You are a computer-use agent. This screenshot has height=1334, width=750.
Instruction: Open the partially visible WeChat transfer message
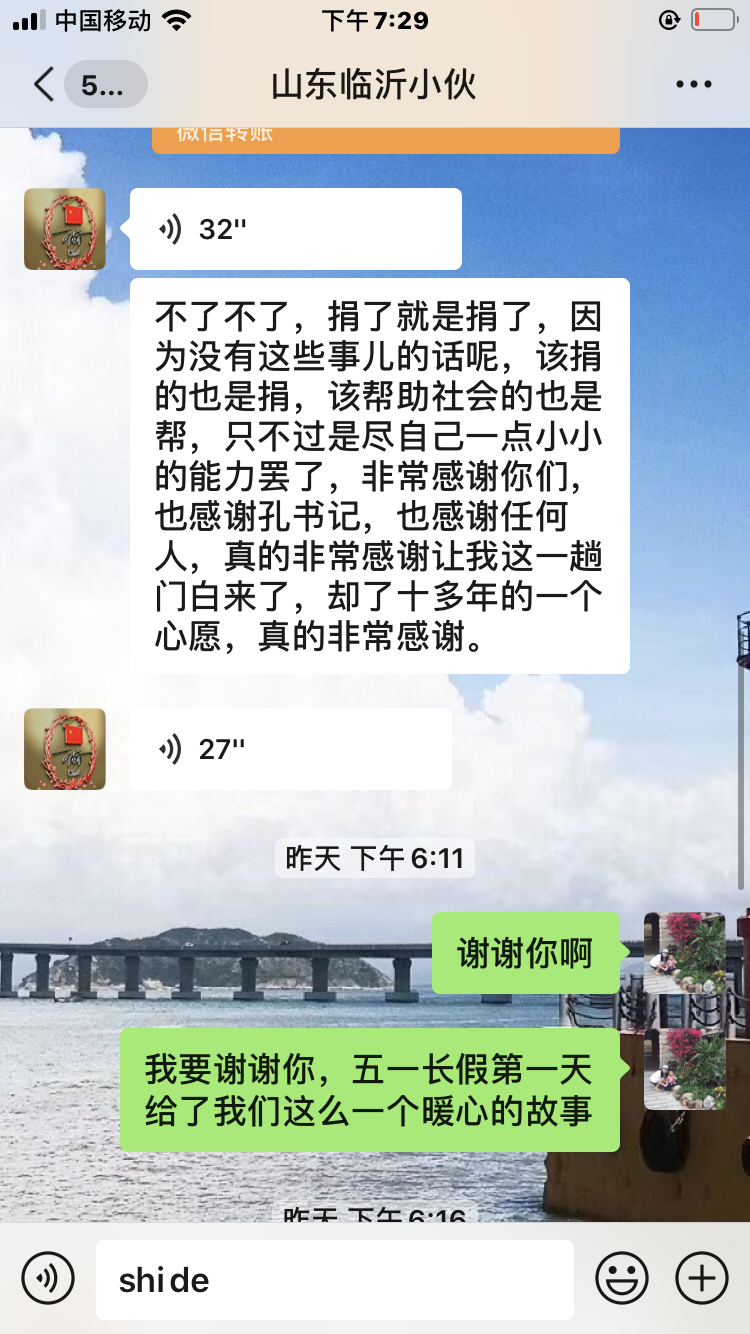pyautogui.click(x=386, y=140)
